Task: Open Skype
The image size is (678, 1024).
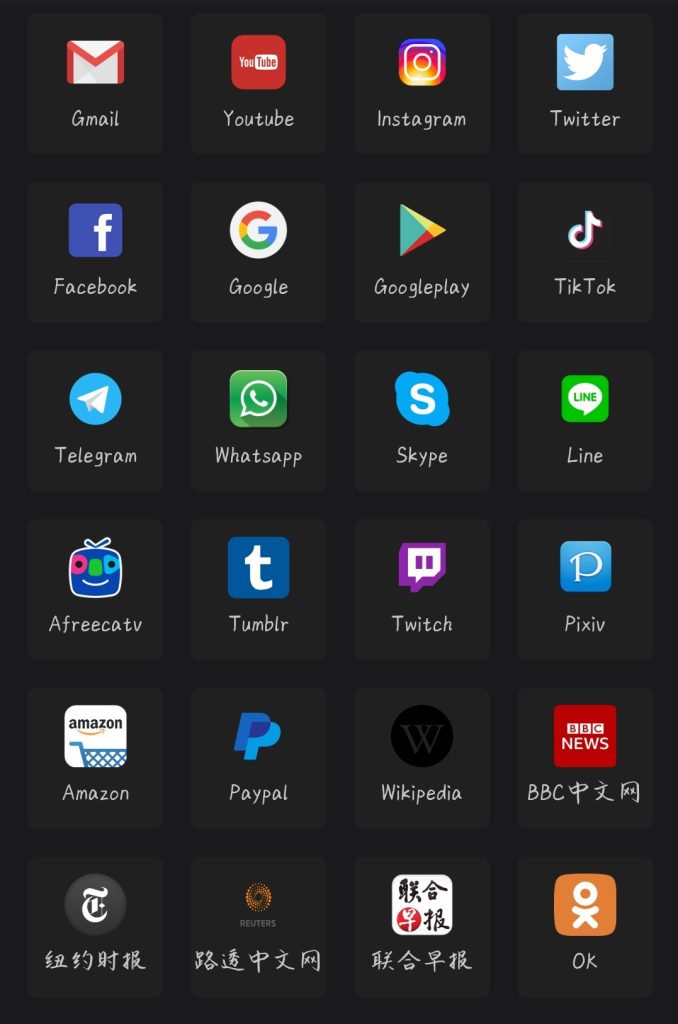Action: [421, 420]
